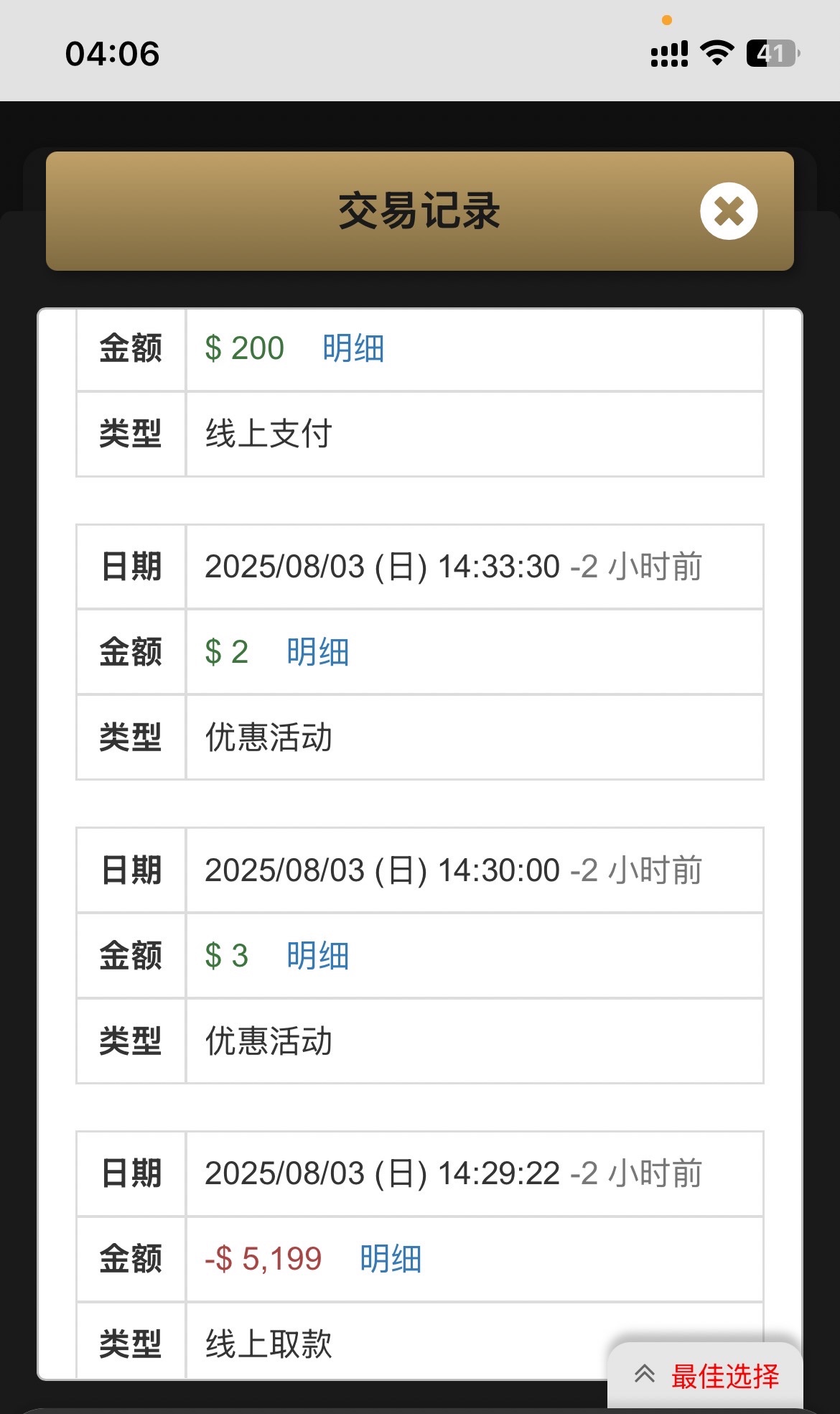Close the 交易记录 dialog

pos(729,211)
